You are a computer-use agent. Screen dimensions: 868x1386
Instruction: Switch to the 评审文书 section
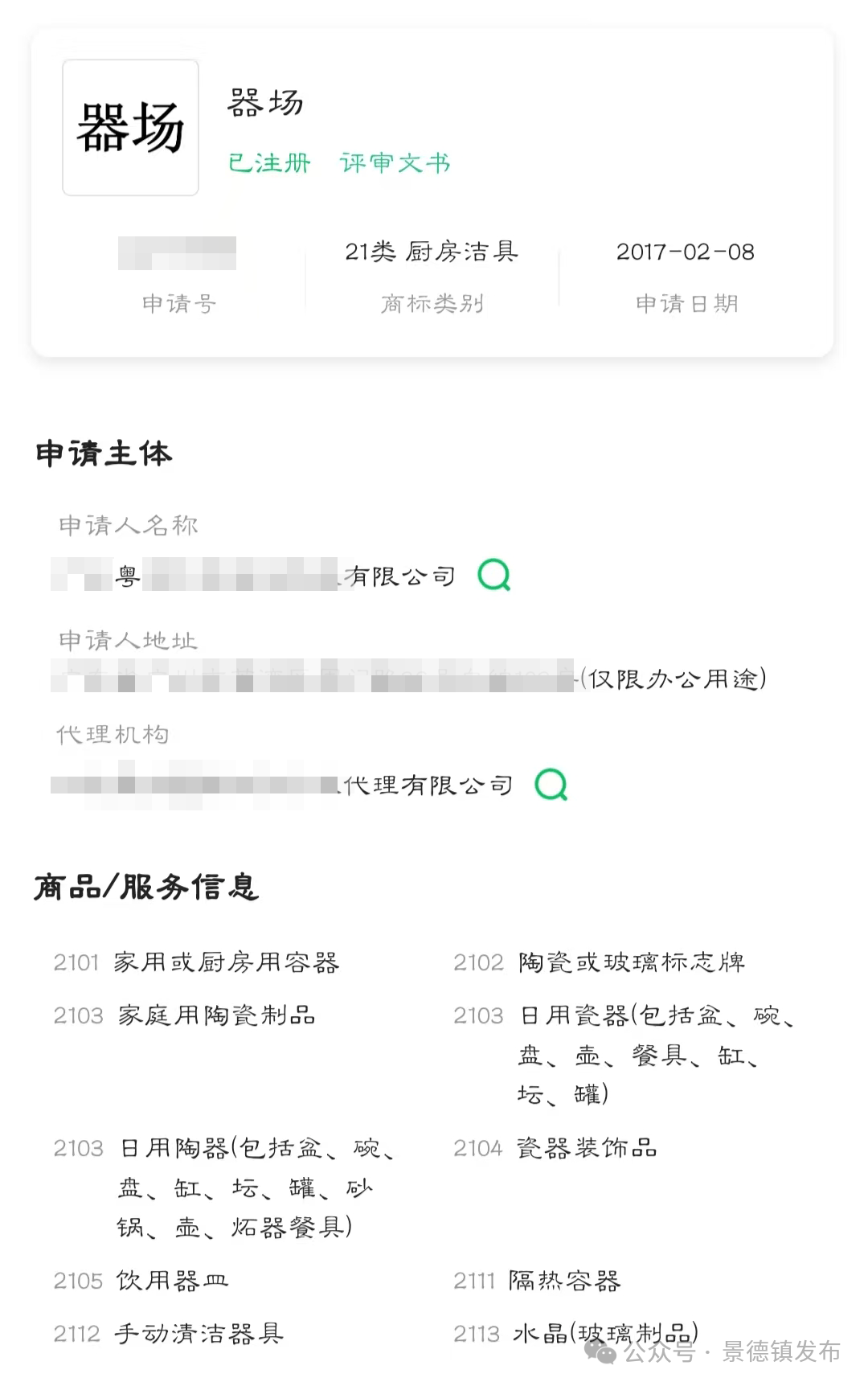point(395,162)
